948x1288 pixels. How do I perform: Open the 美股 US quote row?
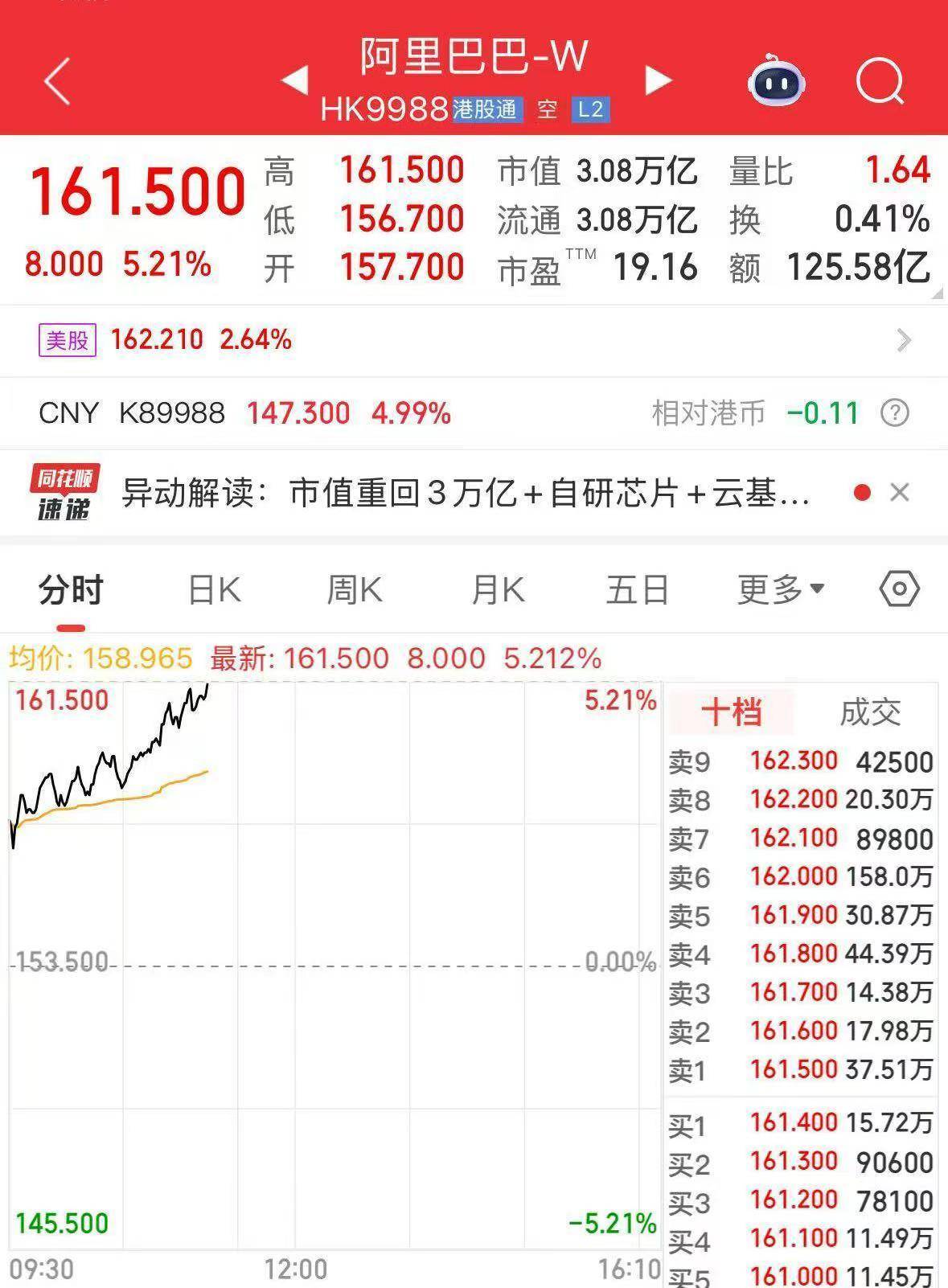tap(473, 340)
